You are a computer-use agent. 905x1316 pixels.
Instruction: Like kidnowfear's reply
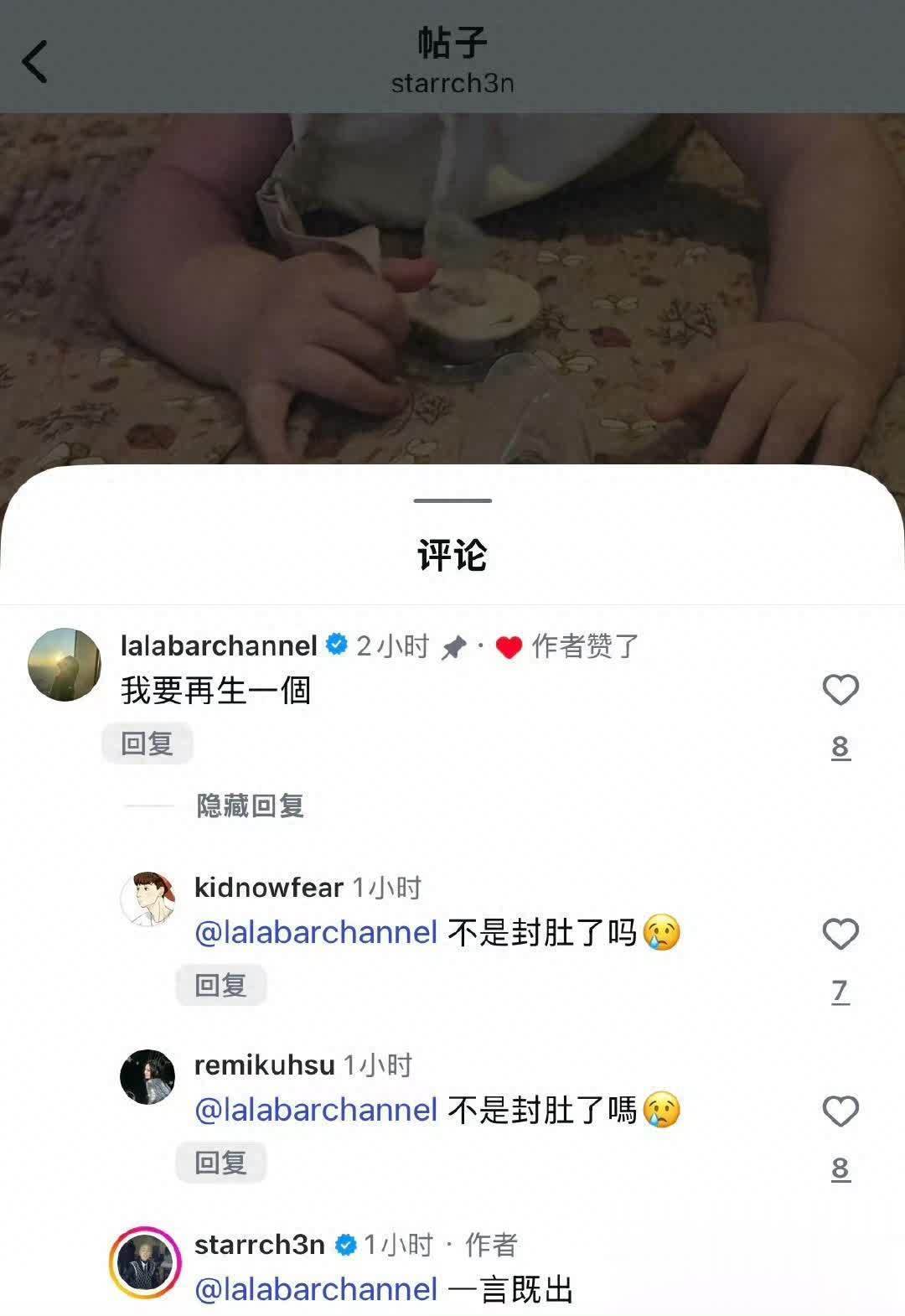pyautogui.click(x=840, y=934)
